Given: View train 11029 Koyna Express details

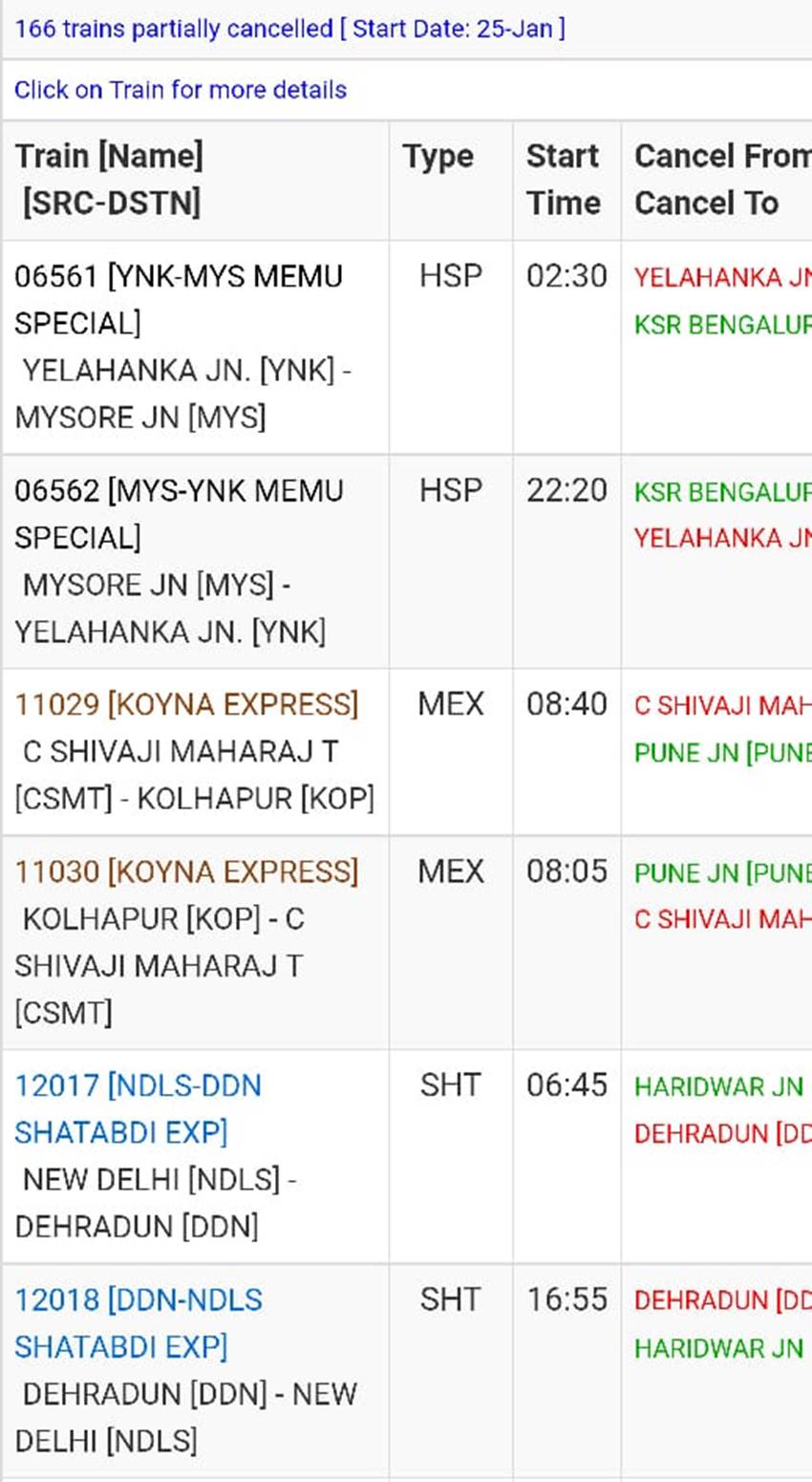Looking at the screenshot, I should point(186,705).
